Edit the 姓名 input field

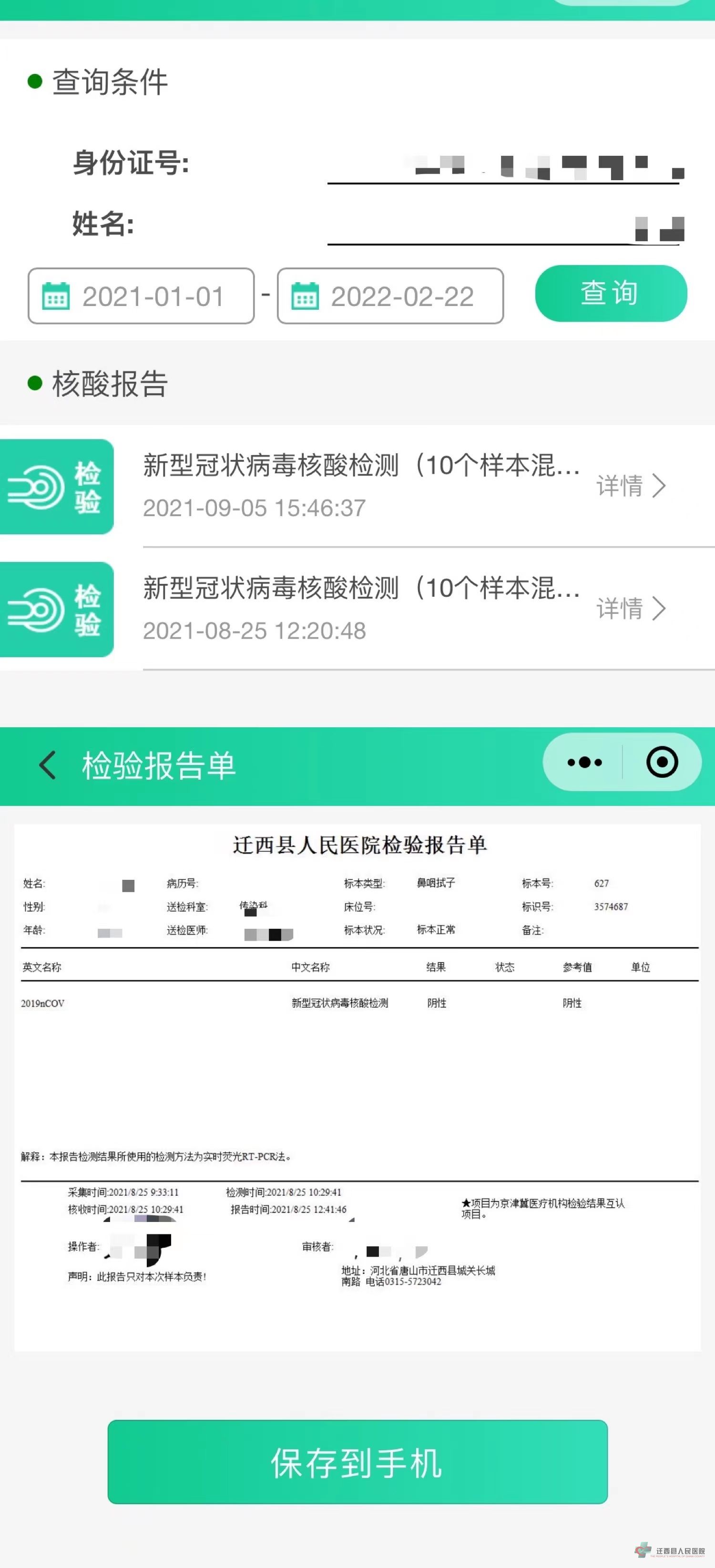[503, 228]
